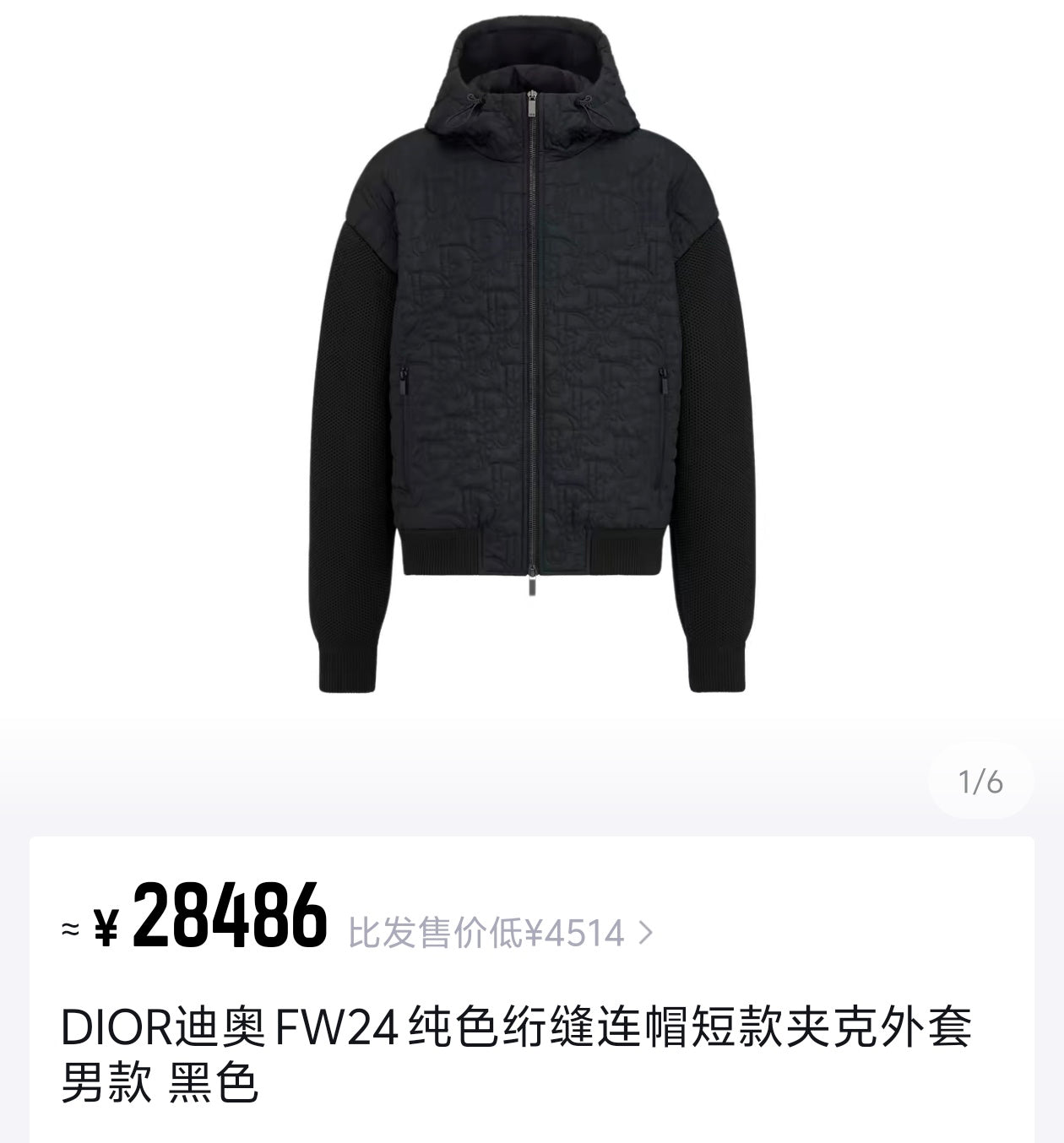Image resolution: width=1064 pixels, height=1143 pixels.
Task: Open the Dior jacket product image
Action: tap(532, 355)
